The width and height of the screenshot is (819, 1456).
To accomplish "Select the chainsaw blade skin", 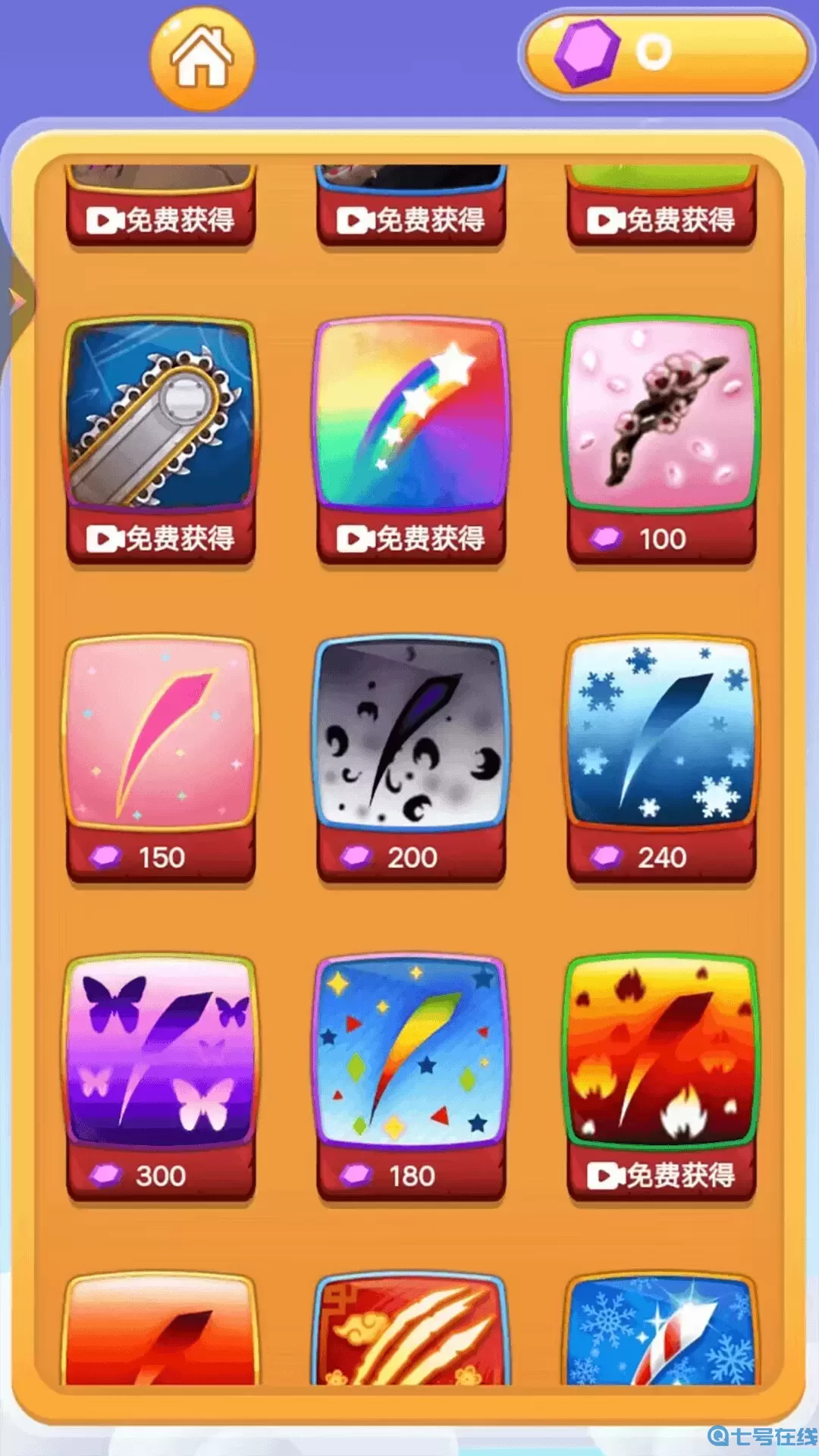I will 161,415.
